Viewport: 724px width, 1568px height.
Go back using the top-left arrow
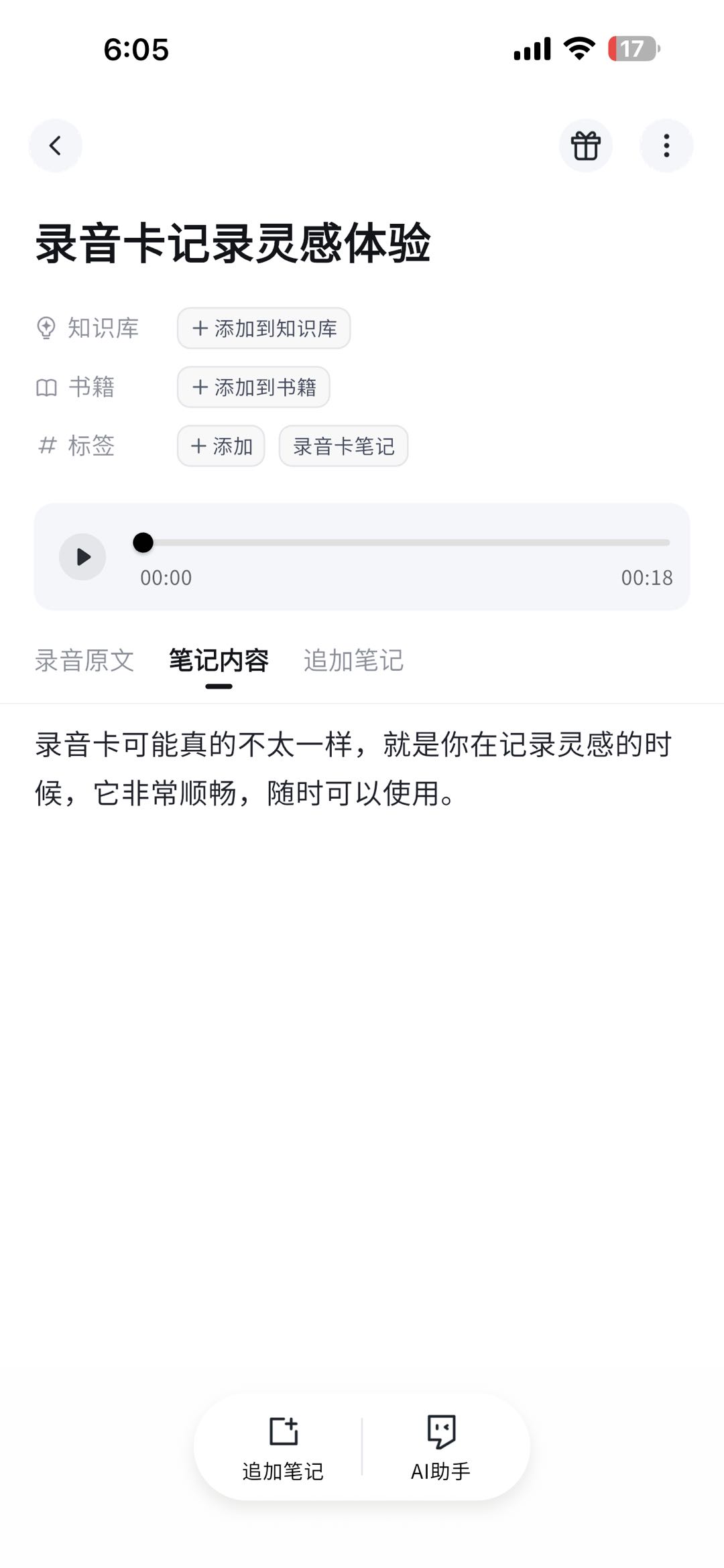click(x=55, y=145)
